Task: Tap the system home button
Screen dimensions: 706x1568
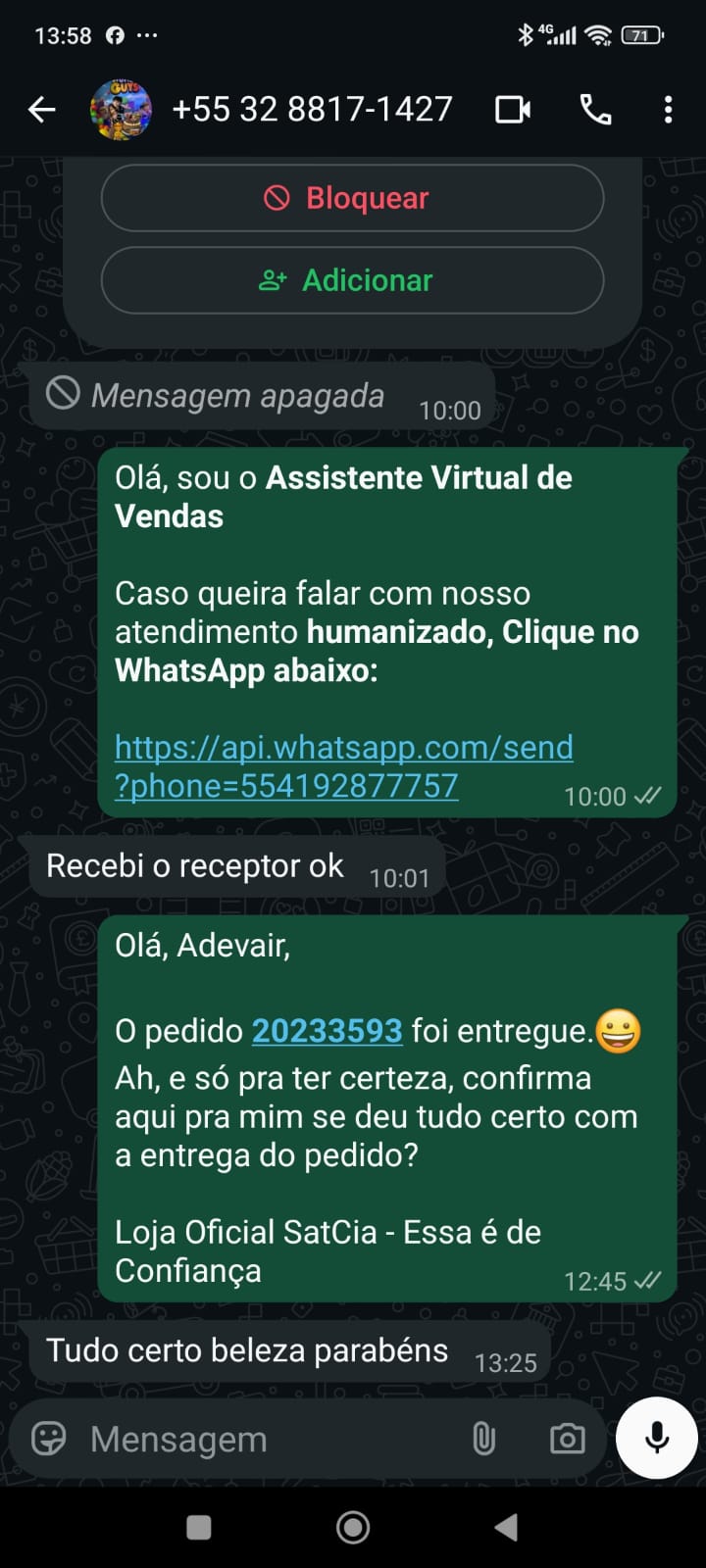Action: click(x=353, y=1527)
